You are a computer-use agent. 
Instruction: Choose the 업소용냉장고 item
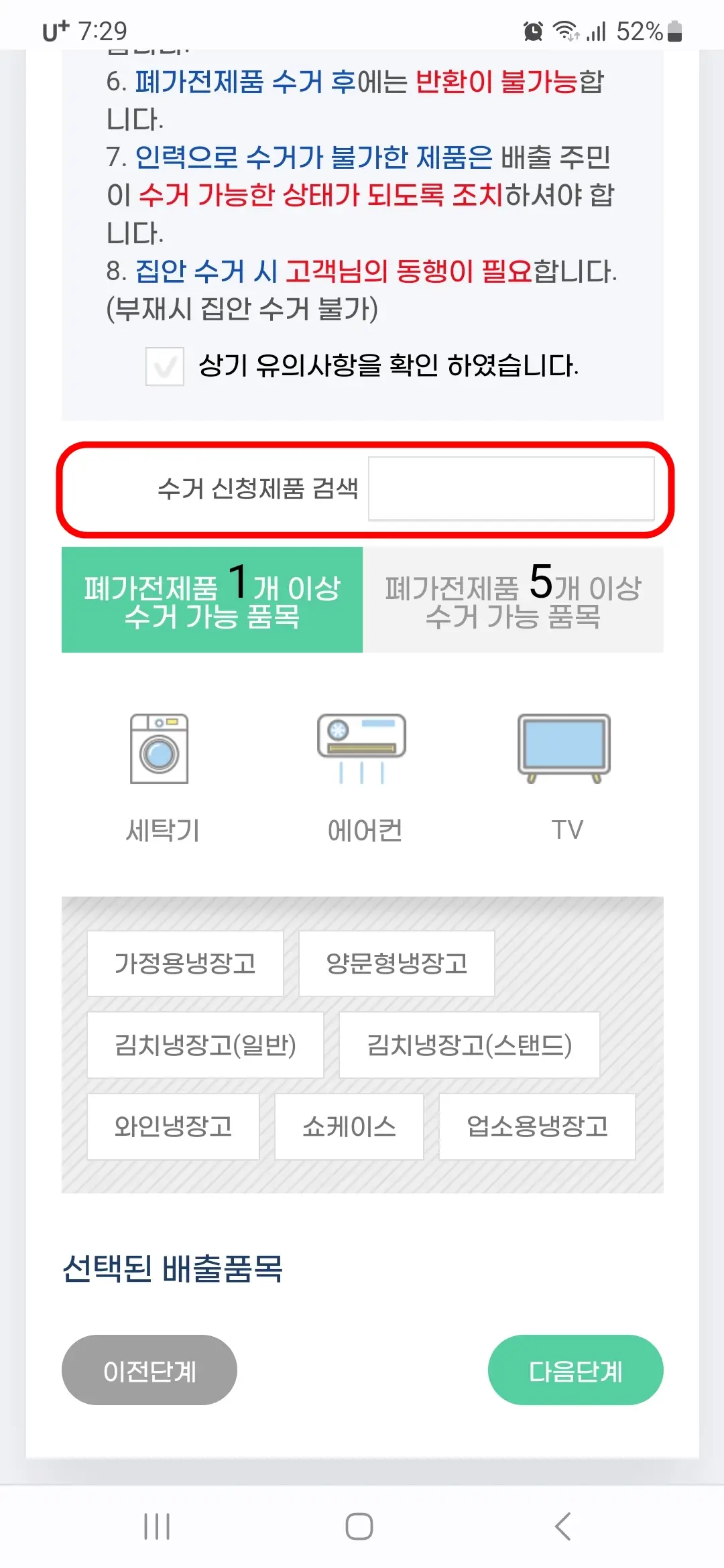coord(536,1126)
